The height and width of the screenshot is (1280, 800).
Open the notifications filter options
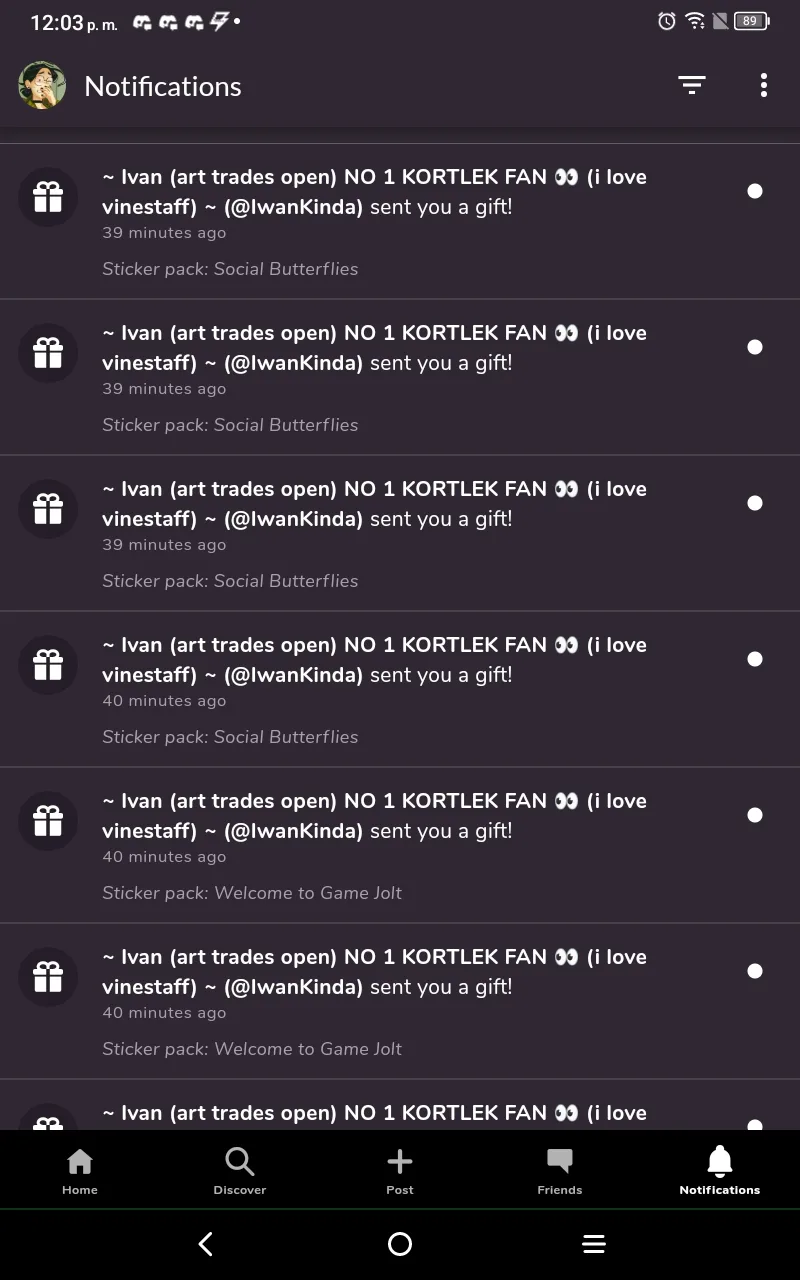691,86
